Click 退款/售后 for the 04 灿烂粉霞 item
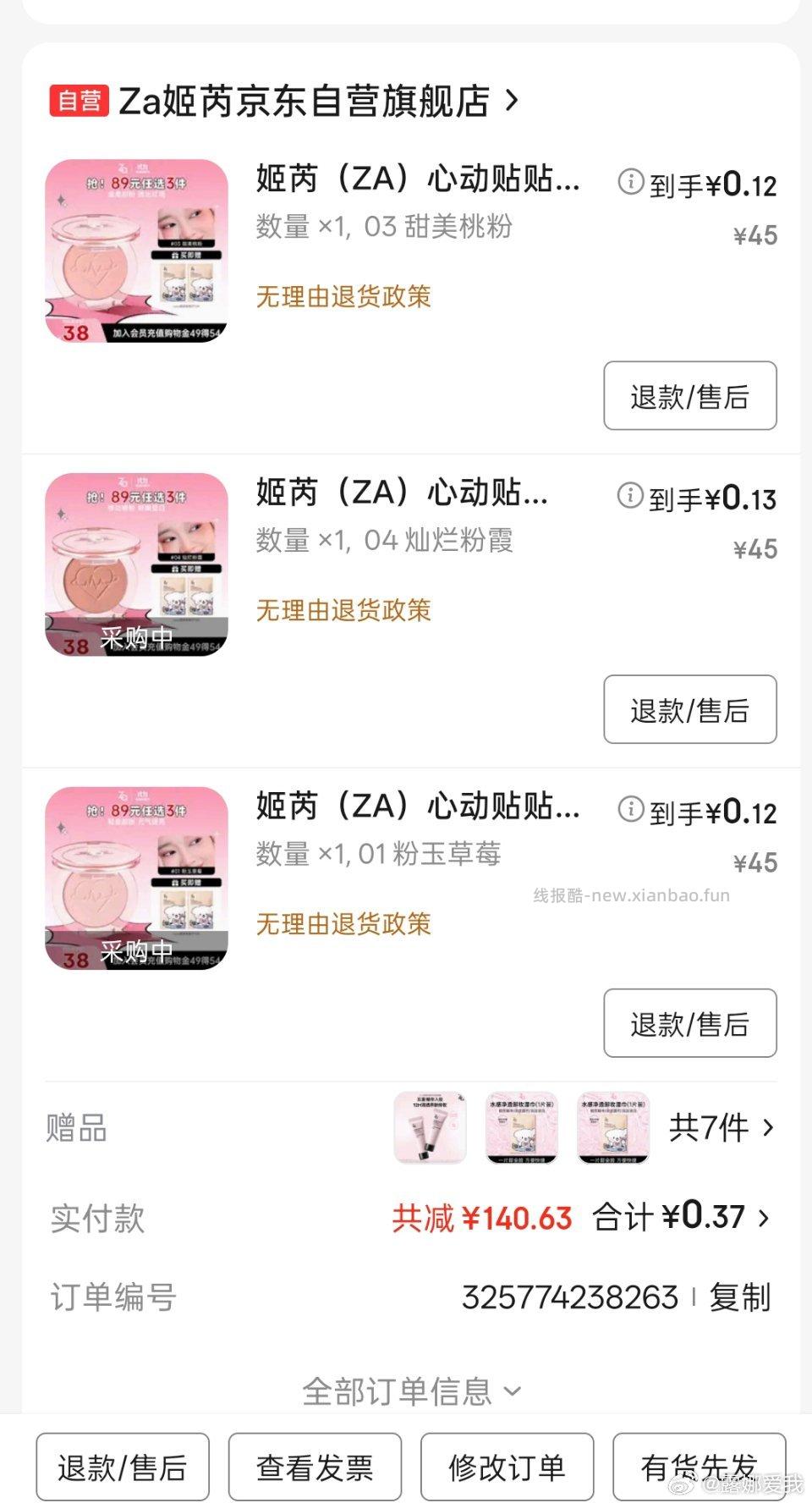812x1503 pixels. 689,711
